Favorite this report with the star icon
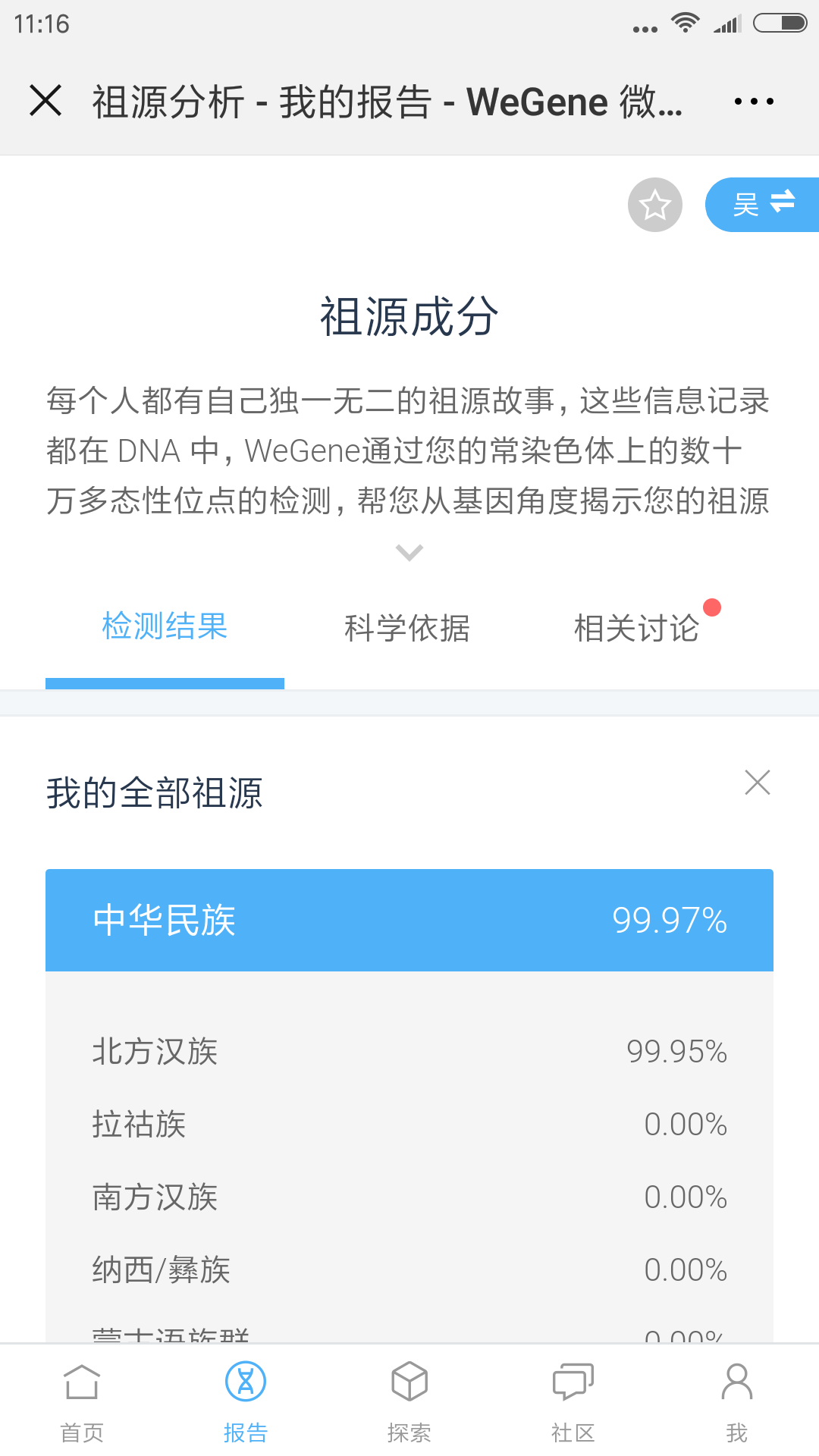This screenshot has height=1456, width=819. 655,205
